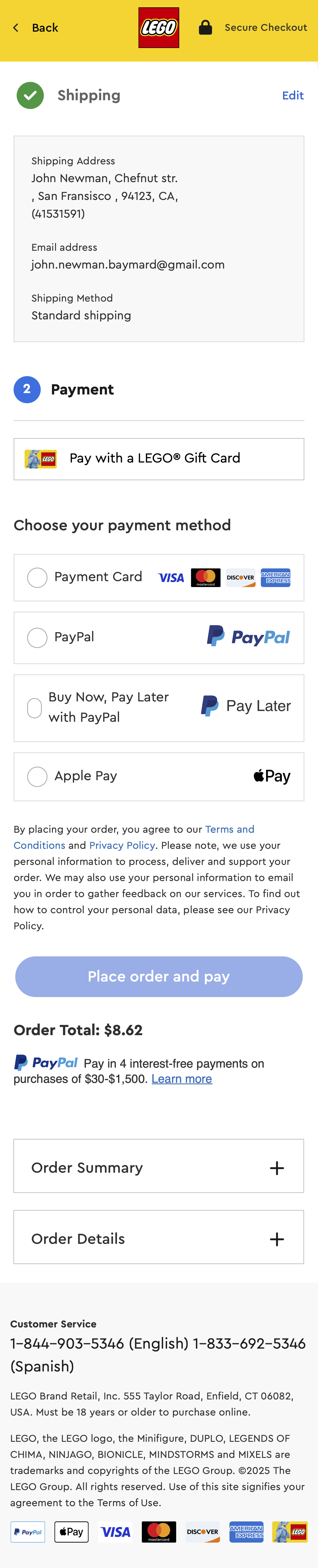Edit the shipping details
Image resolution: width=318 pixels, height=1568 pixels.
point(292,95)
